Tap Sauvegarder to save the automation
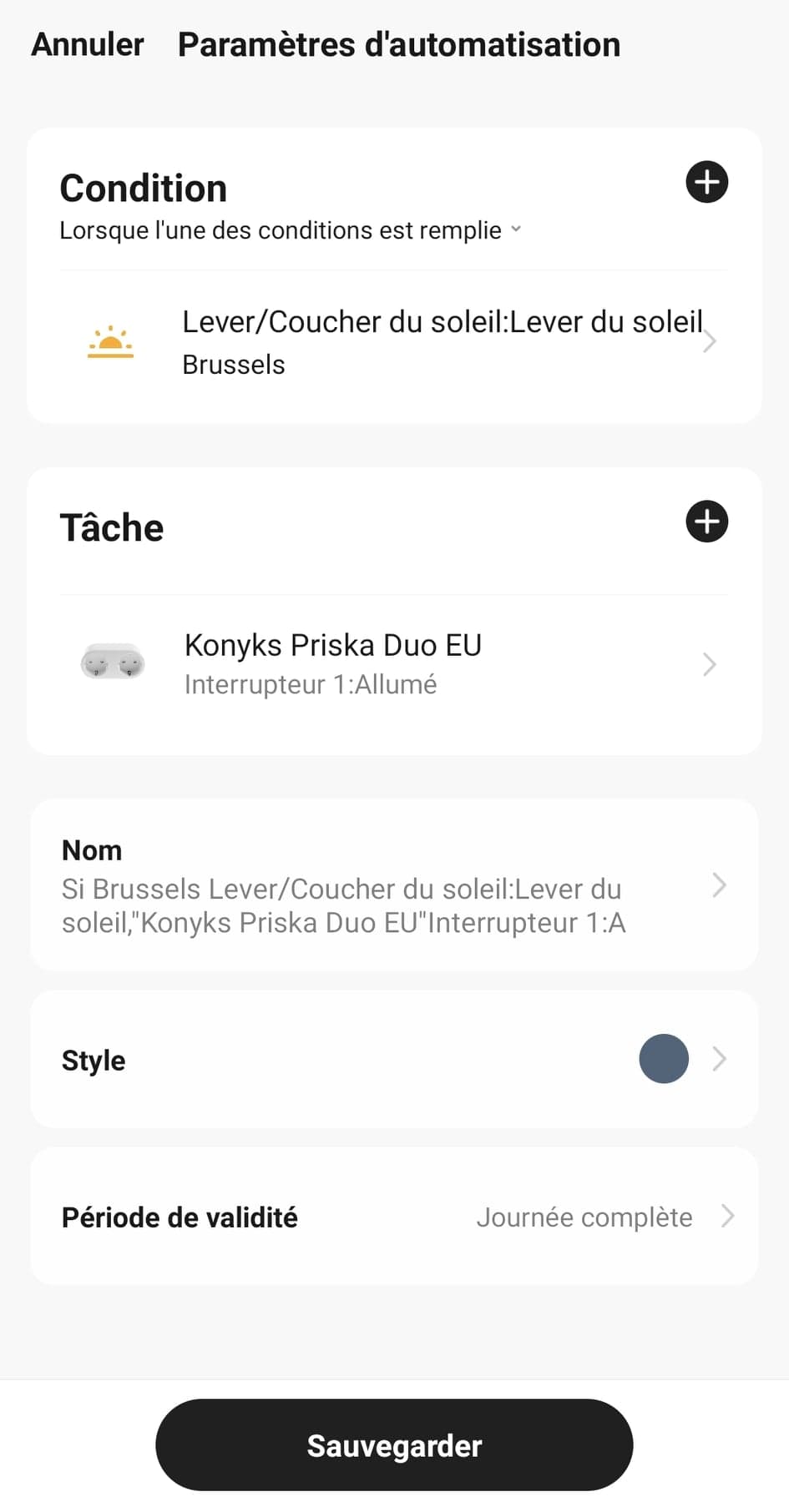Screen dimensions: 789x1512 (394, 1445)
